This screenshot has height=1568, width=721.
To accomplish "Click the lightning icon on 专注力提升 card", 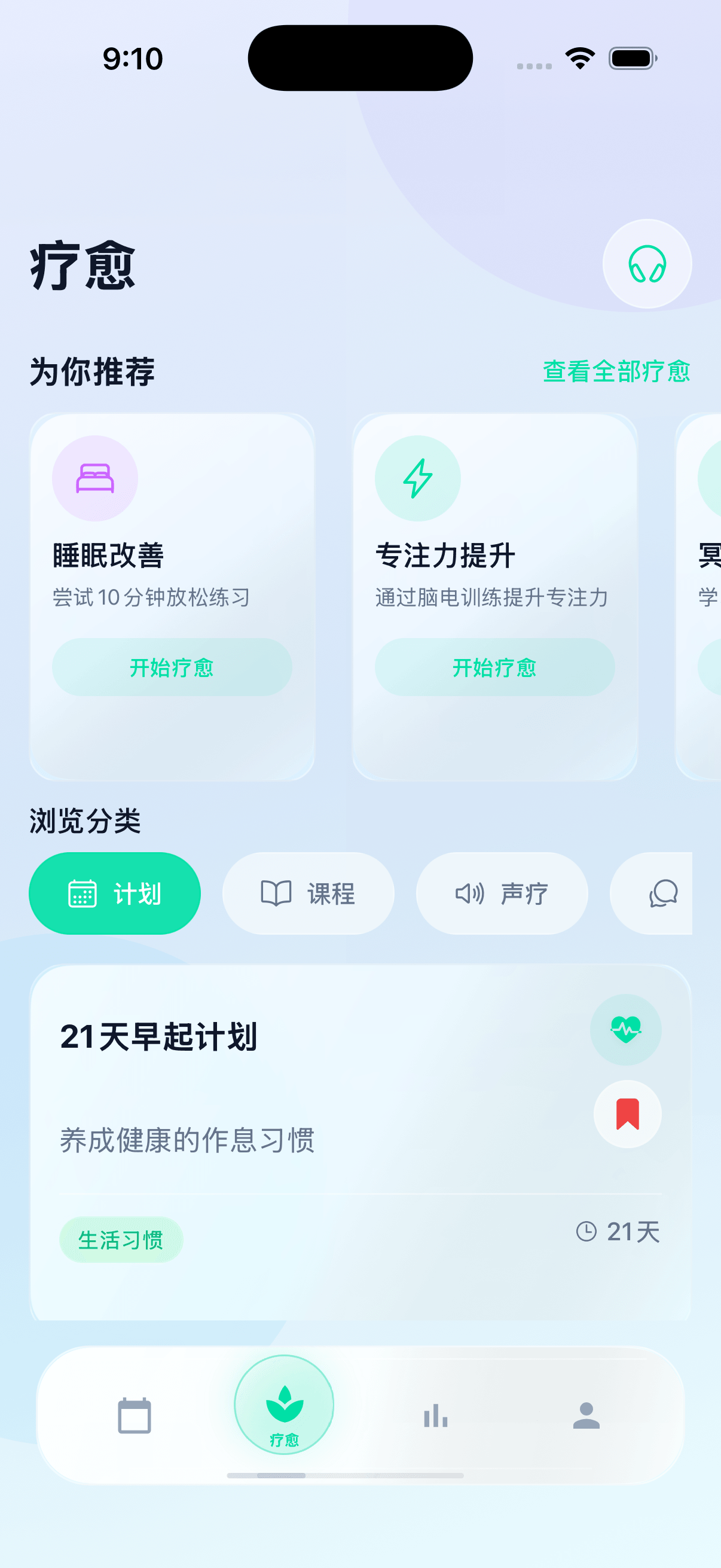I will 417,478.
